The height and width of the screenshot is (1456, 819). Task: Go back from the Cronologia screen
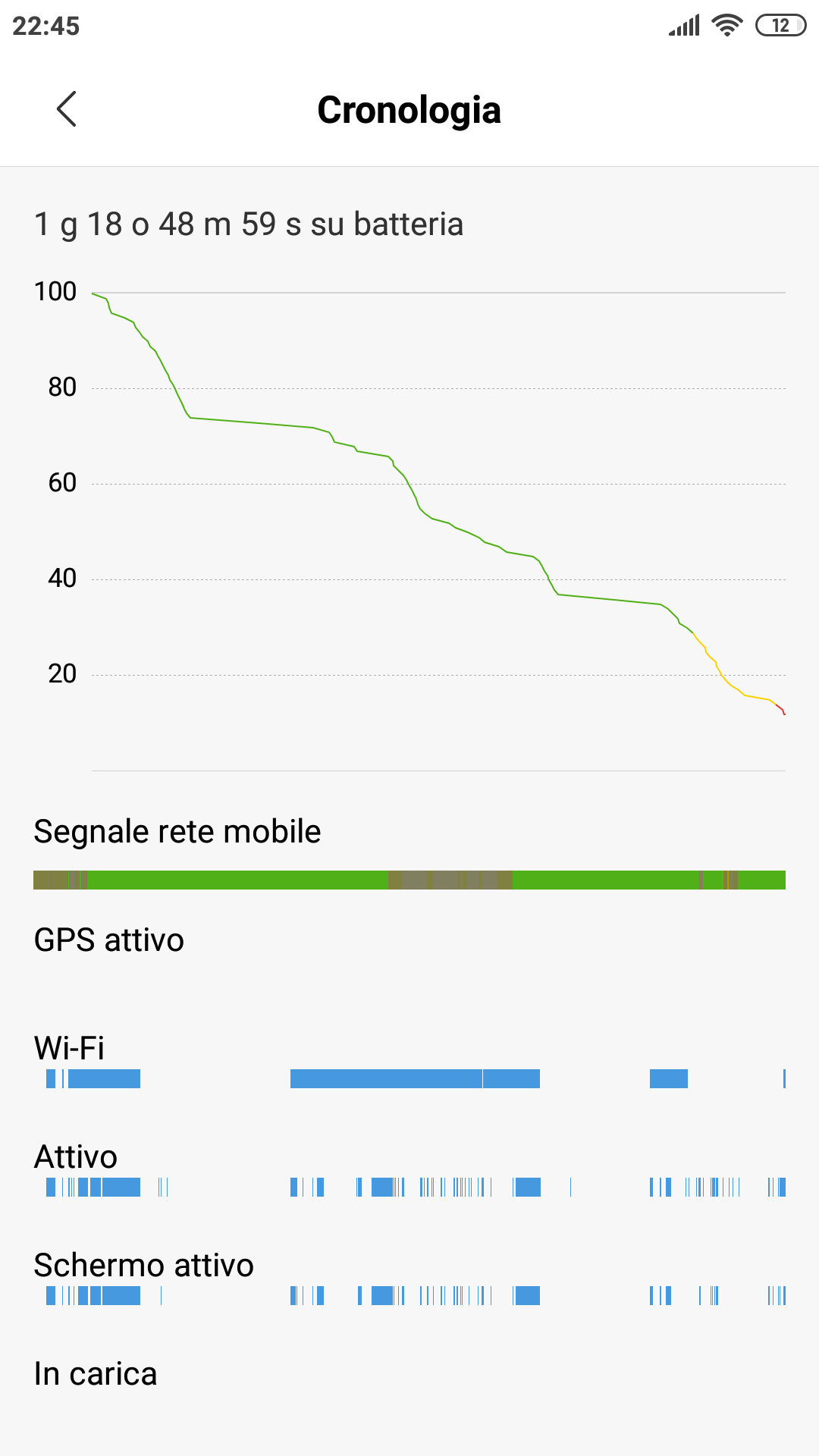coord(67,109)
